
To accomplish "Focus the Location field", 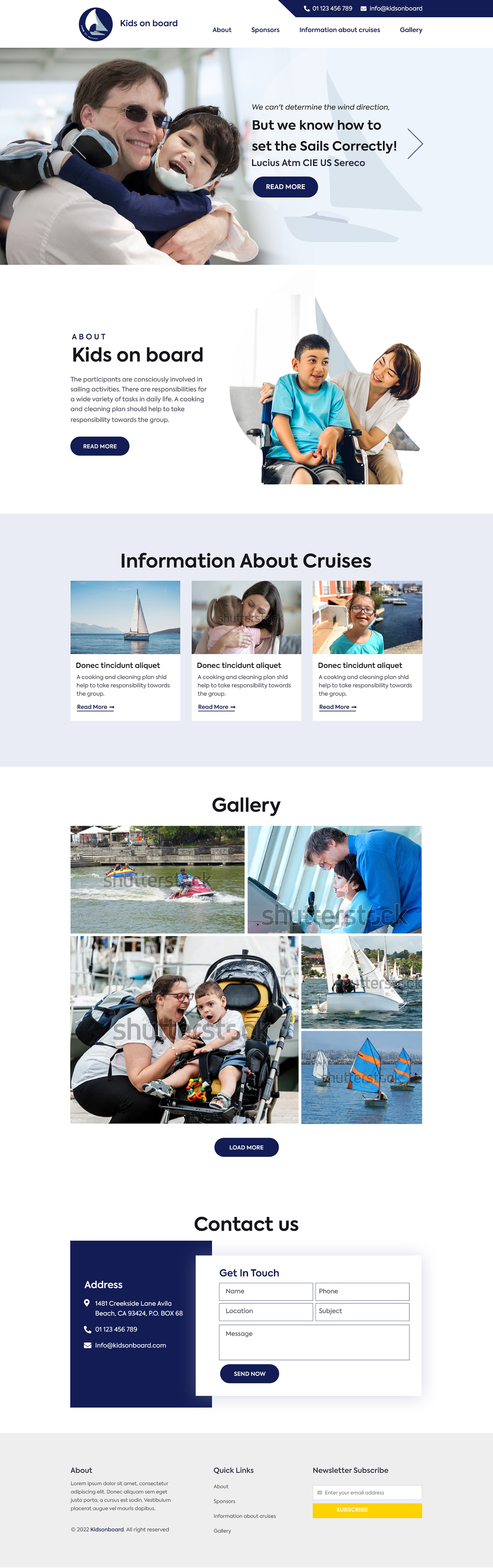I will tap(266, 1311).
